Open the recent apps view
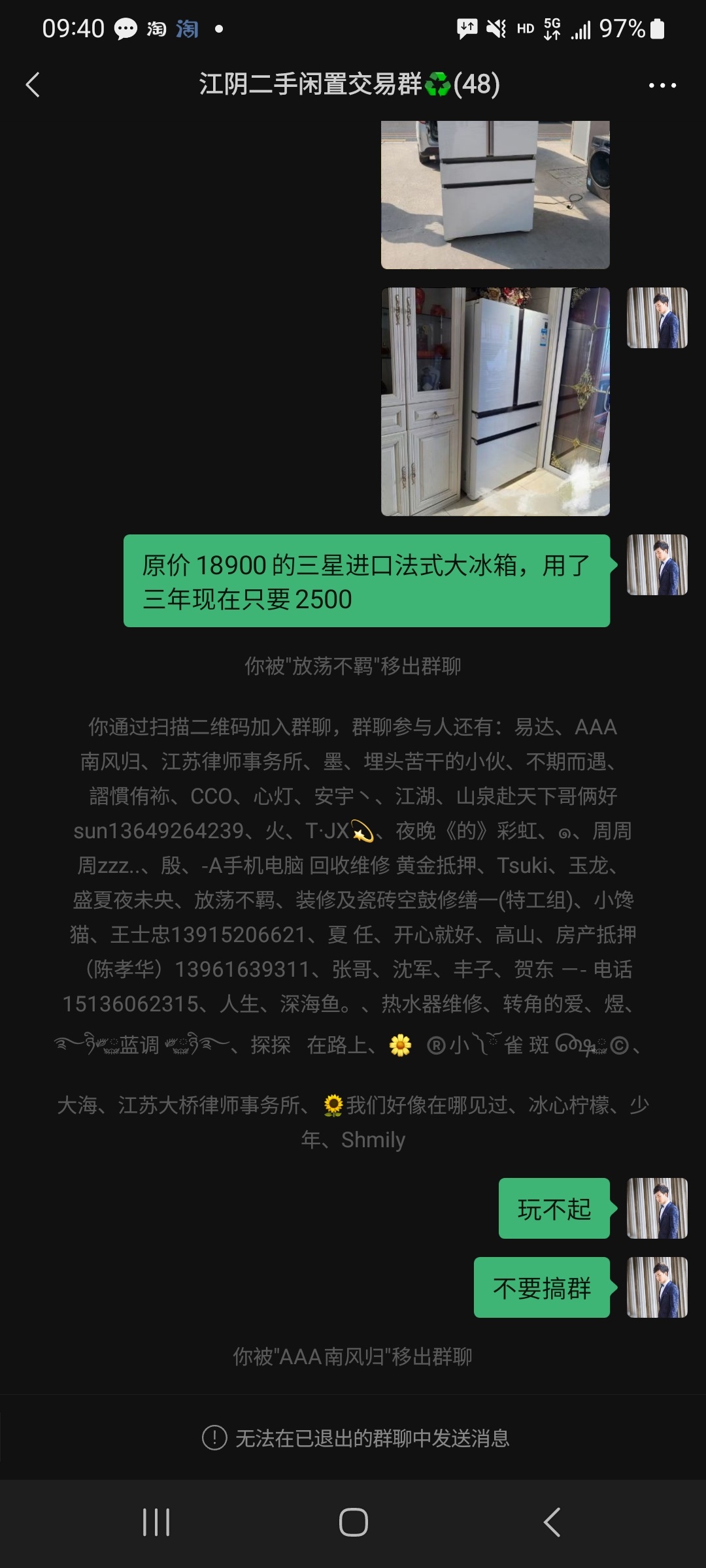The height and width of the screenshot is (1568, 706). 156,1522
